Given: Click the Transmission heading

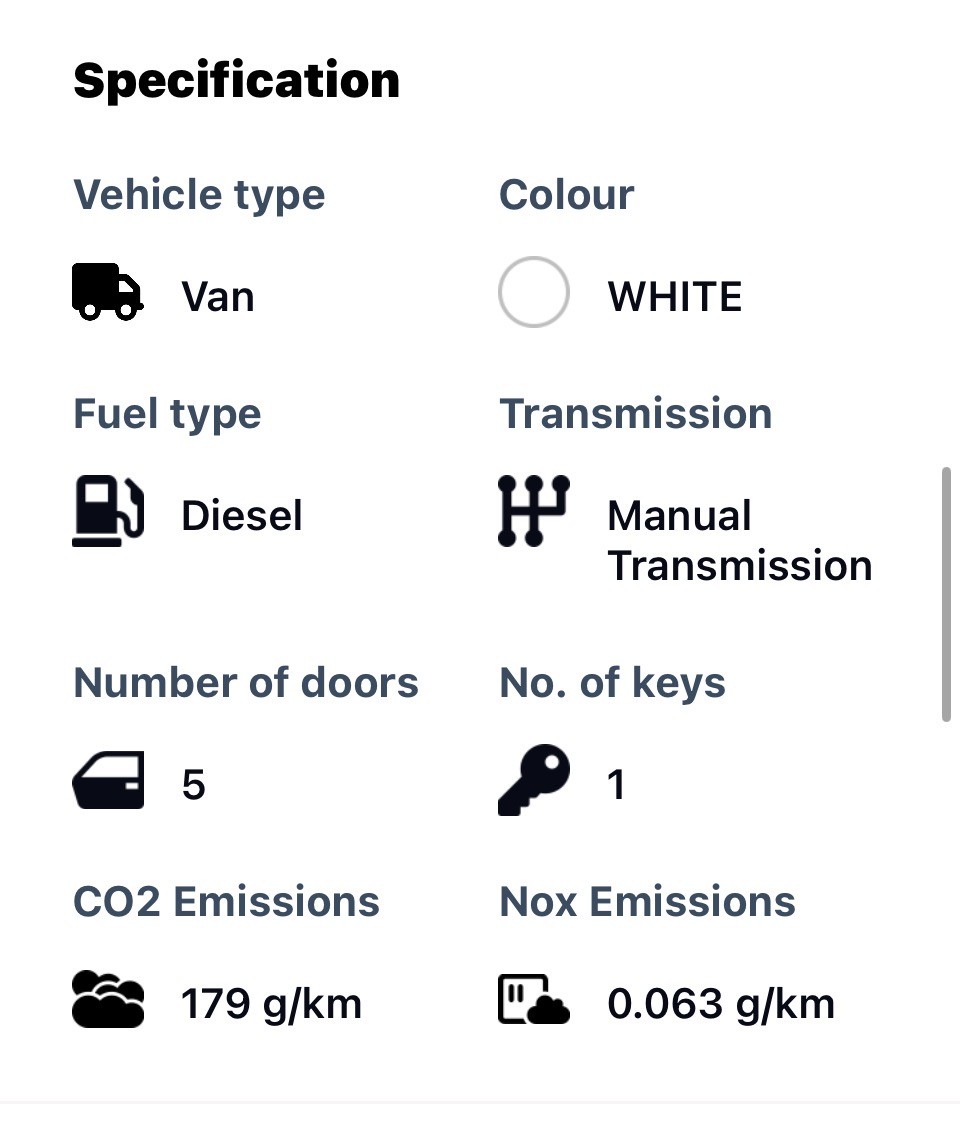Looking at the screenshot, I should coord(635,413).
